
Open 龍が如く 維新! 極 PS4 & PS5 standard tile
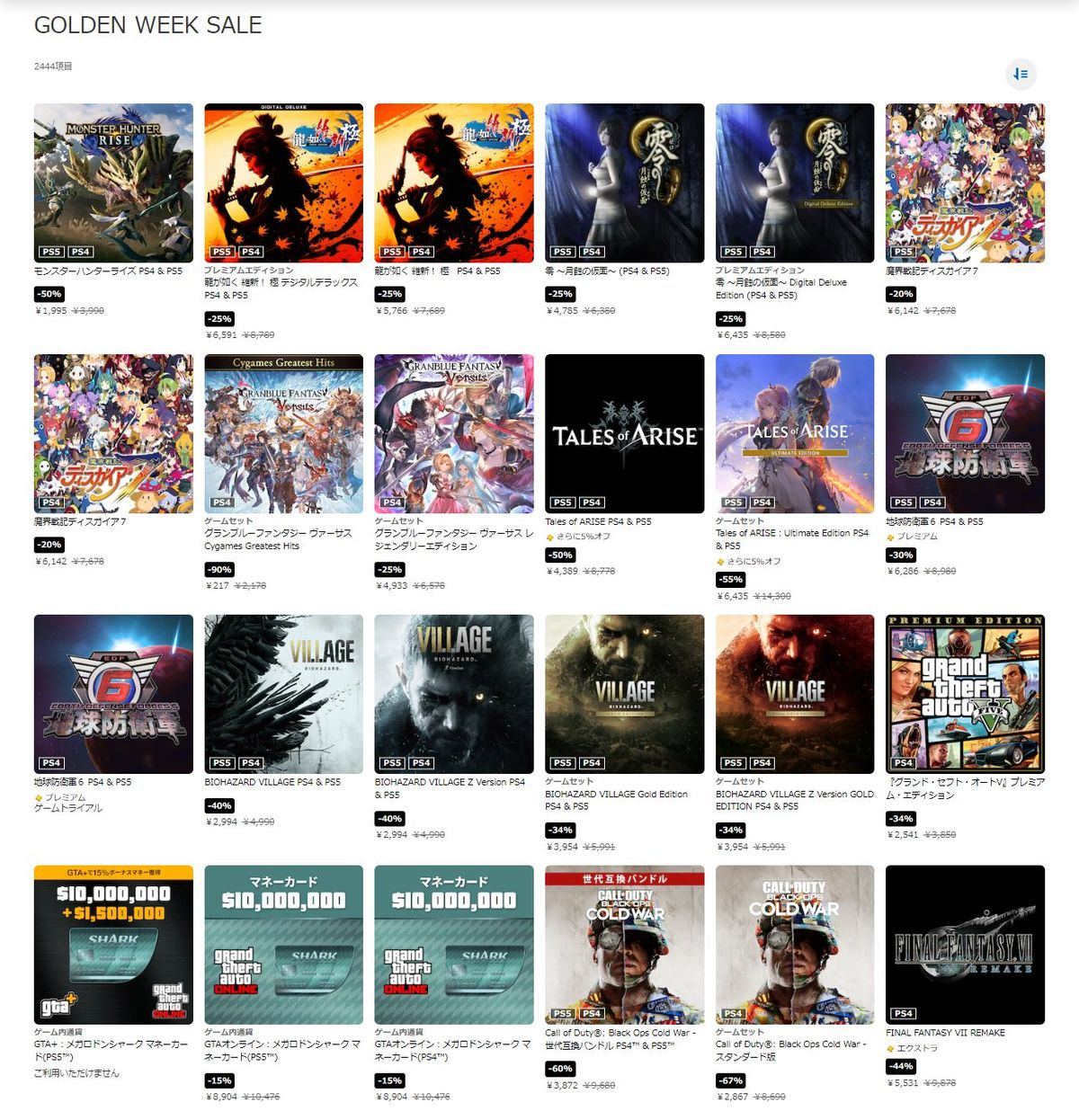point(454,183)
